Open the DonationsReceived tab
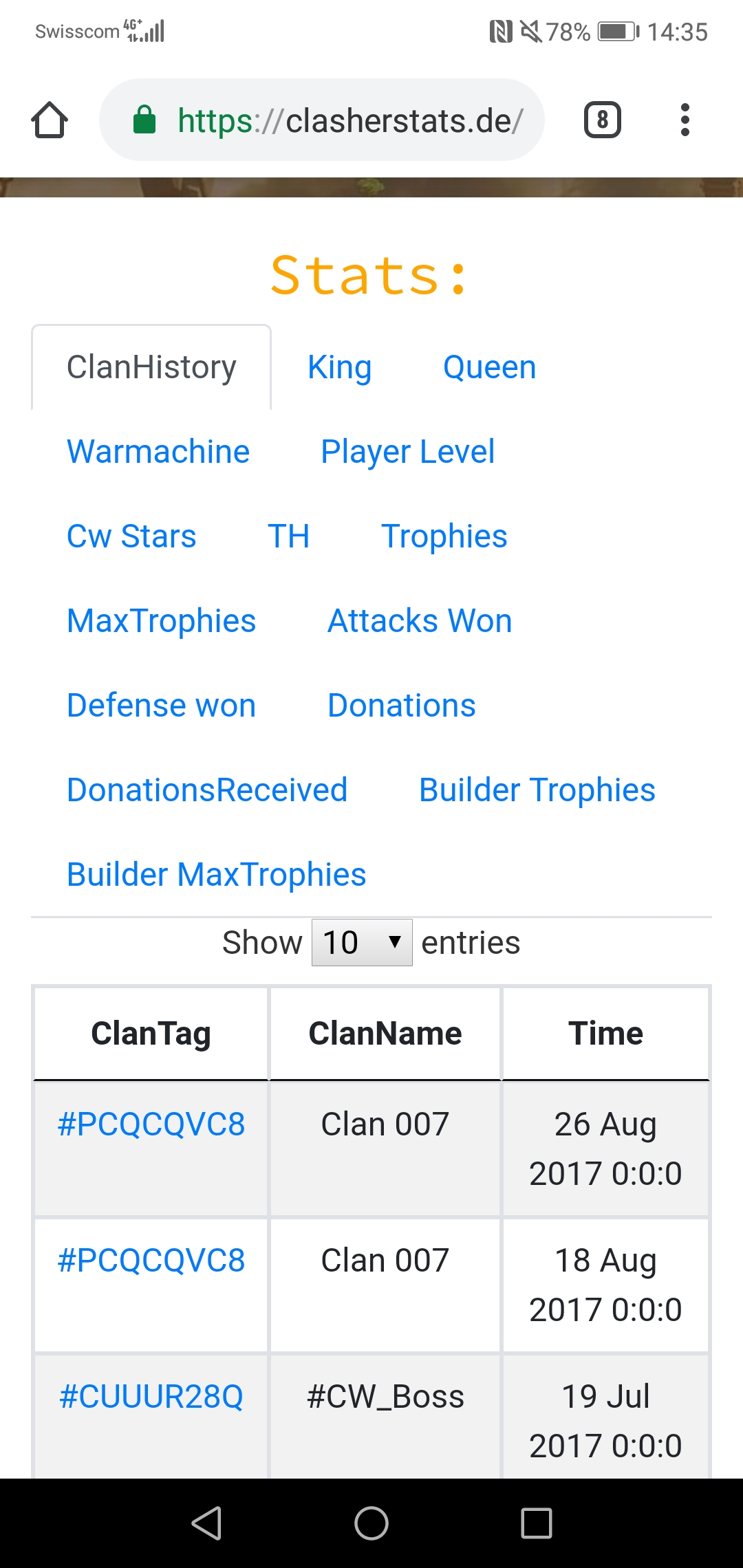743x1568 pixels. (x=207, y=790)
